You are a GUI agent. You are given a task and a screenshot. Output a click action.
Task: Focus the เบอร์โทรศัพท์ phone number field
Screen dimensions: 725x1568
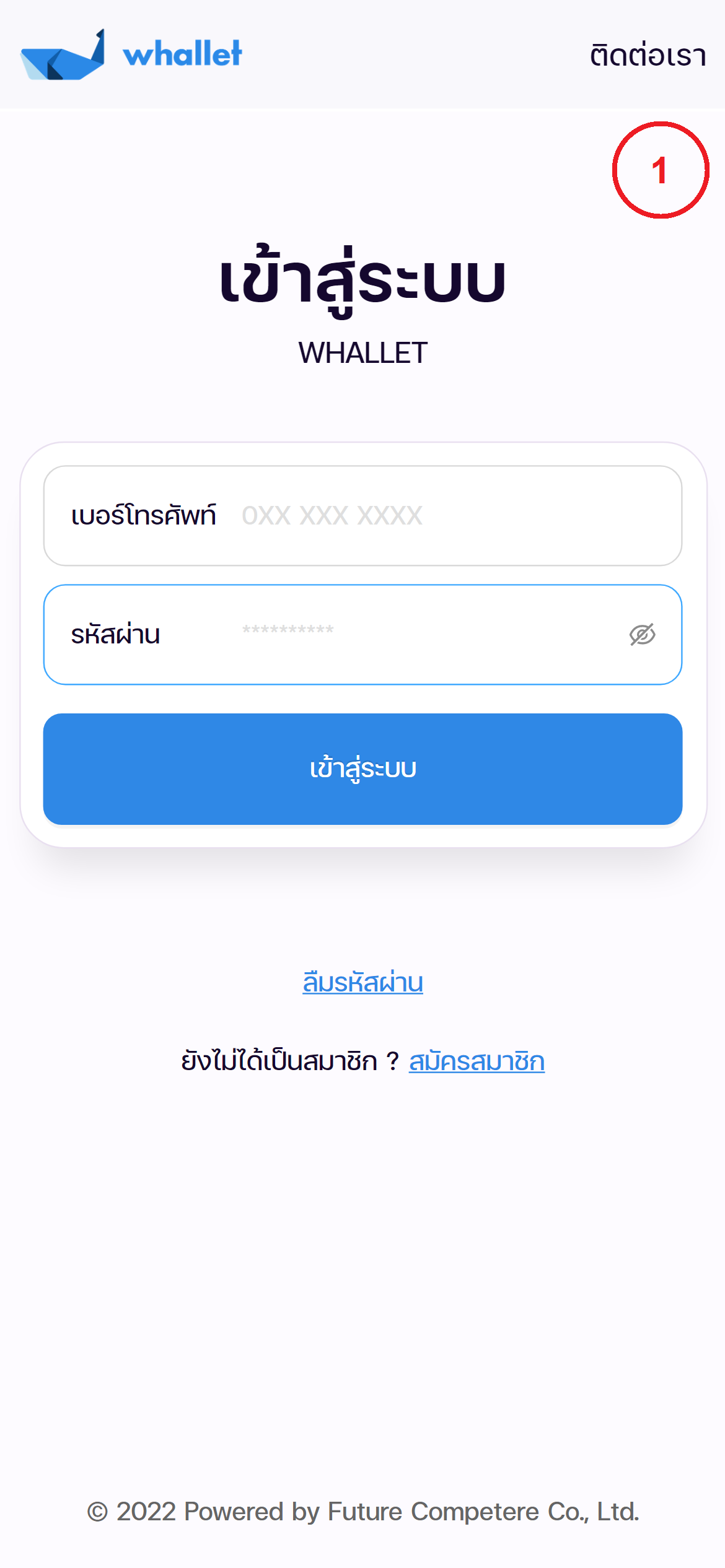click(x=434, y=516)
